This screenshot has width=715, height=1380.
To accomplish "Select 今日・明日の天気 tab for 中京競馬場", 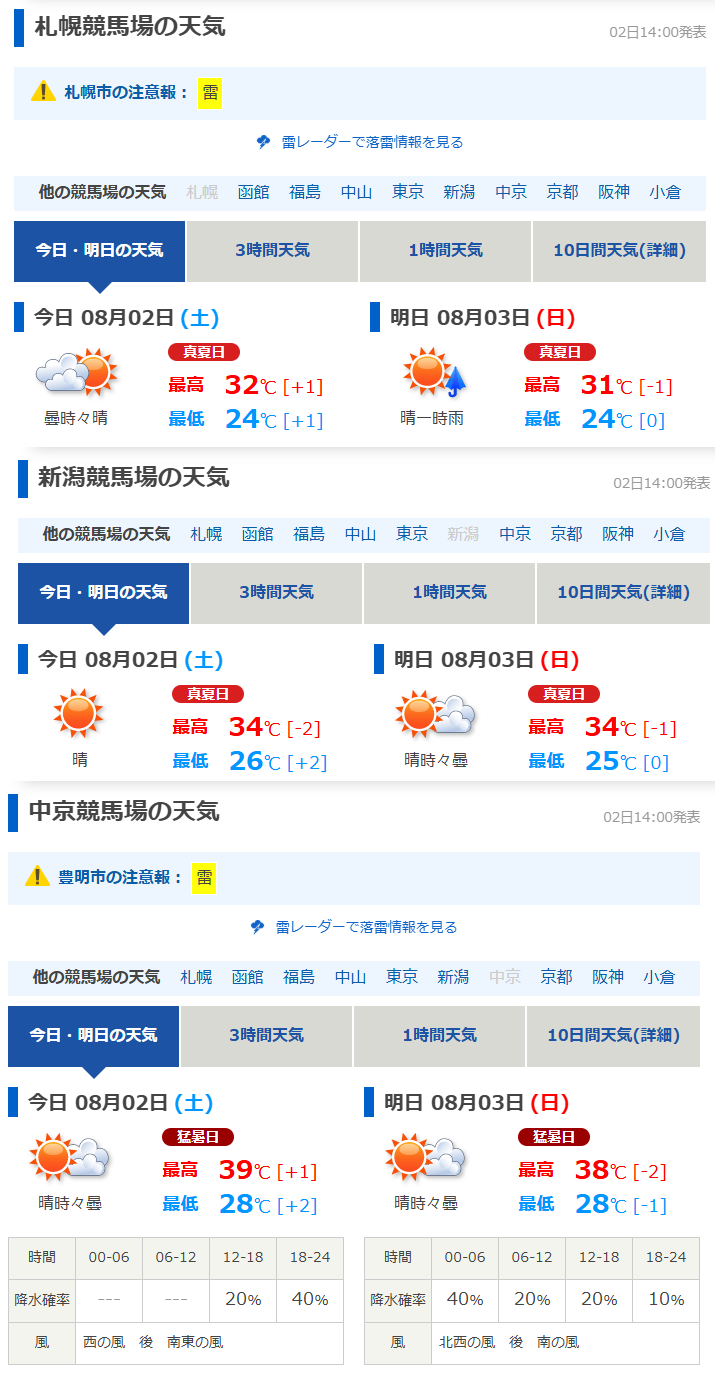I will tap(94, 1035).
